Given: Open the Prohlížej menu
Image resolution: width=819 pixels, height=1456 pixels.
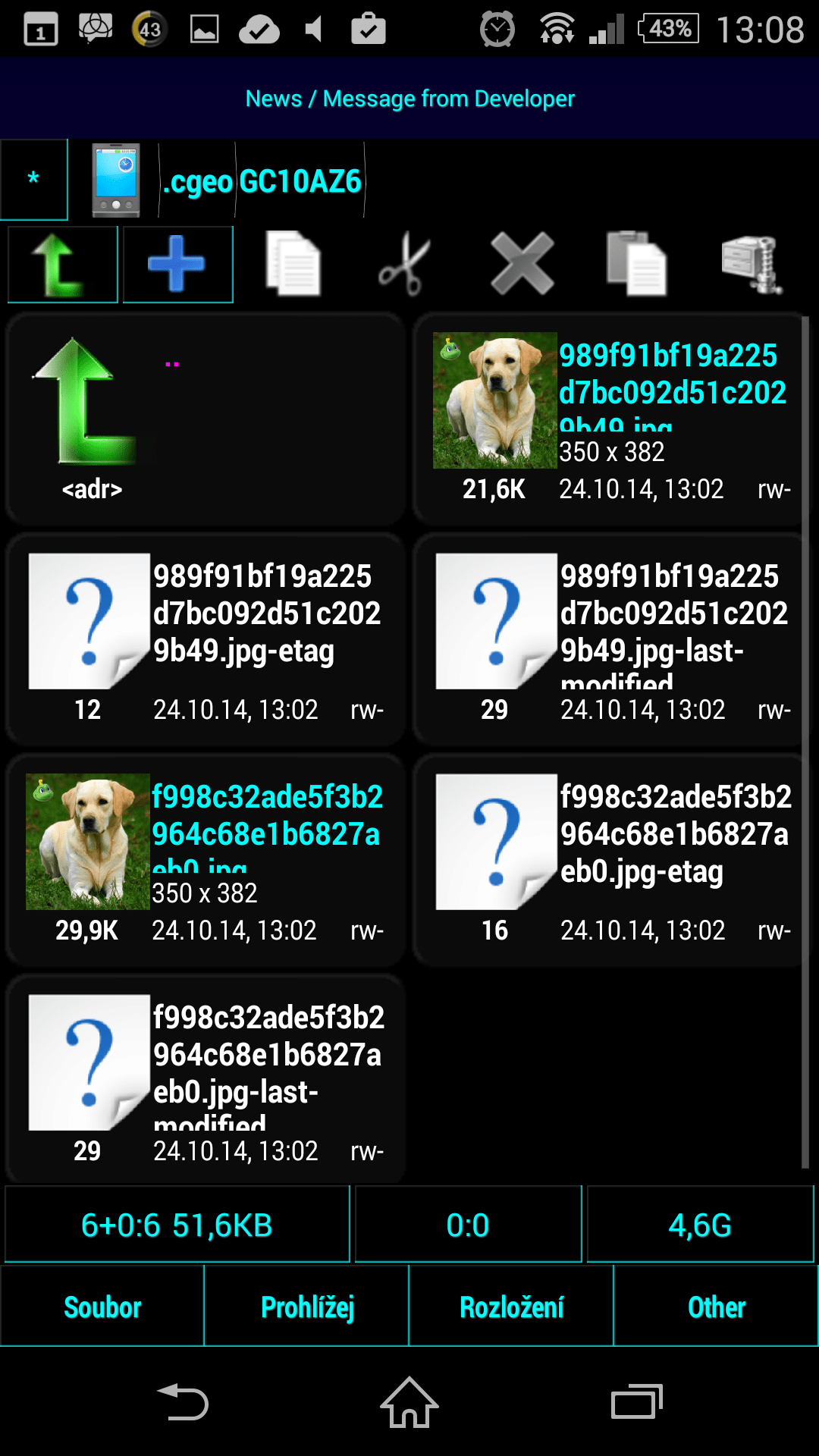Looking at the screenshot, I should (307, 1307).
